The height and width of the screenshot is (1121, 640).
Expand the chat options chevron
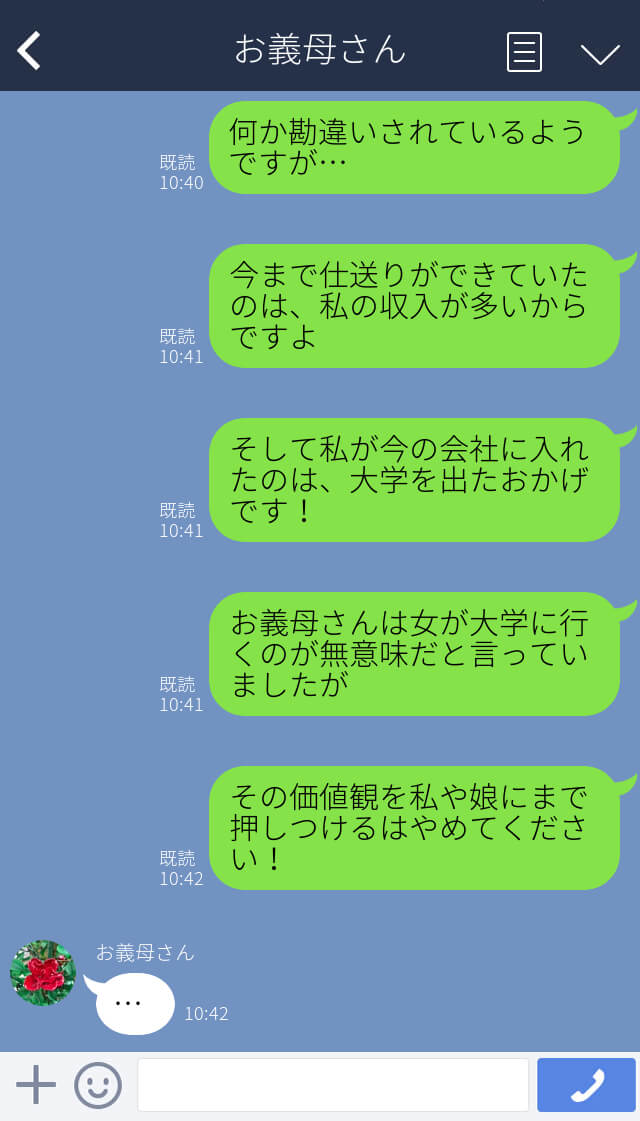[x=600, y=53]
